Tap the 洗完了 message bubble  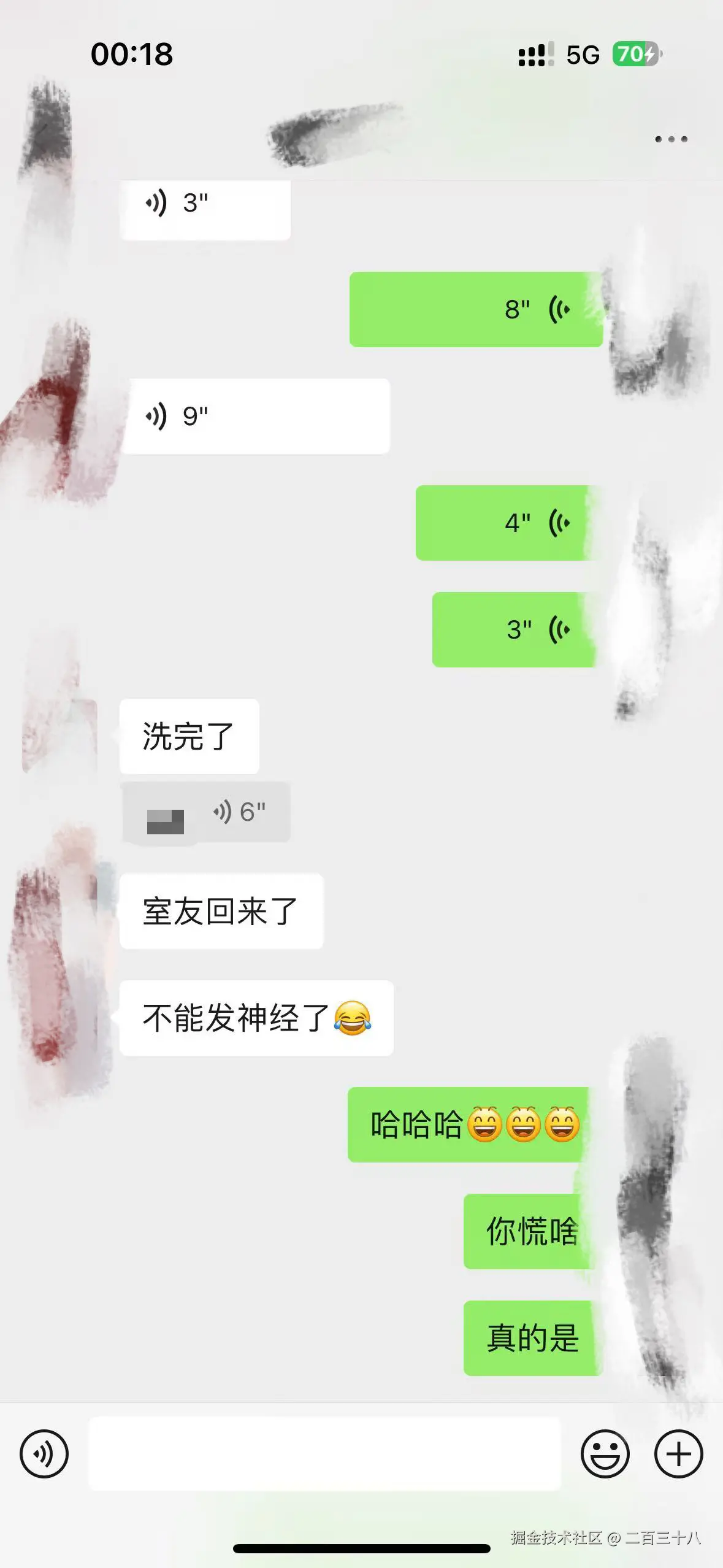click(x=189, y=737)
